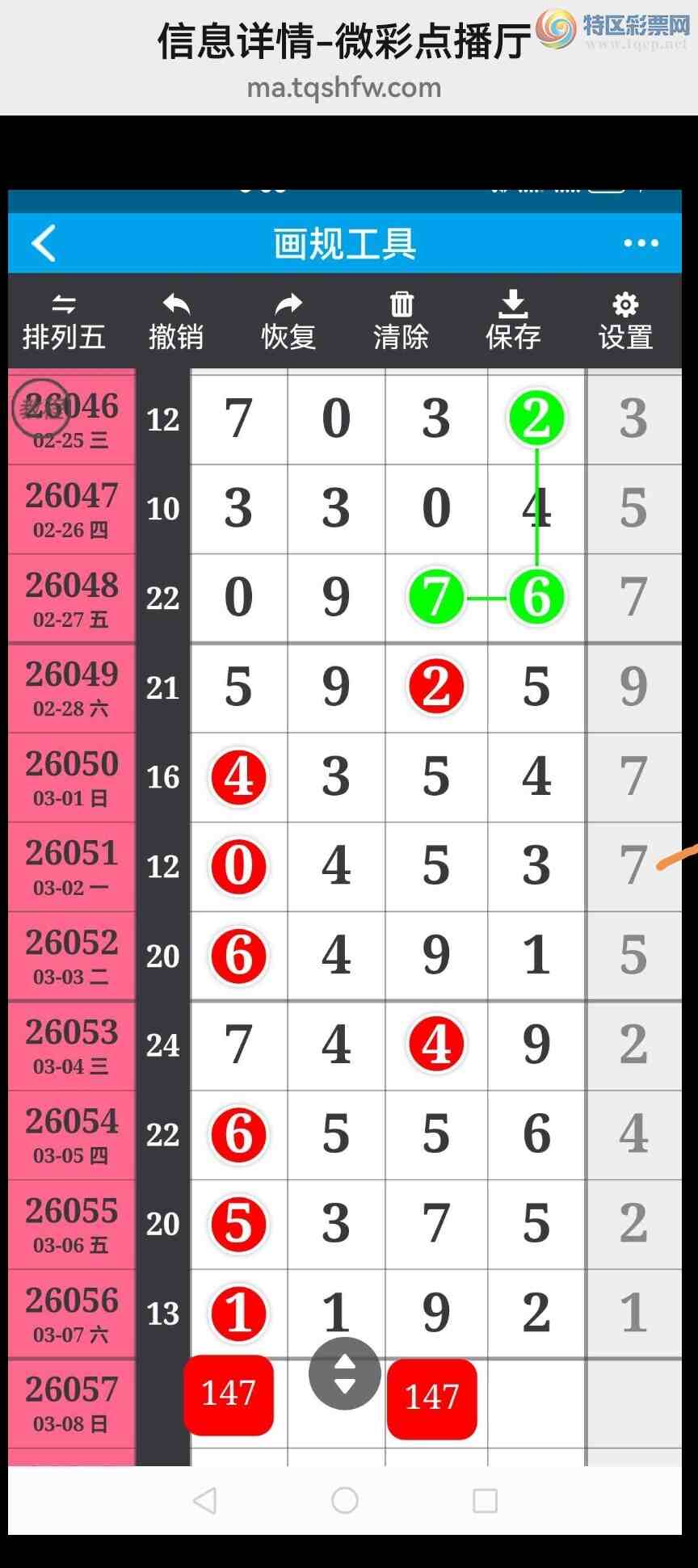Select the first red 147 prediction tag
698x1568 pixels.
[229, 1394]
